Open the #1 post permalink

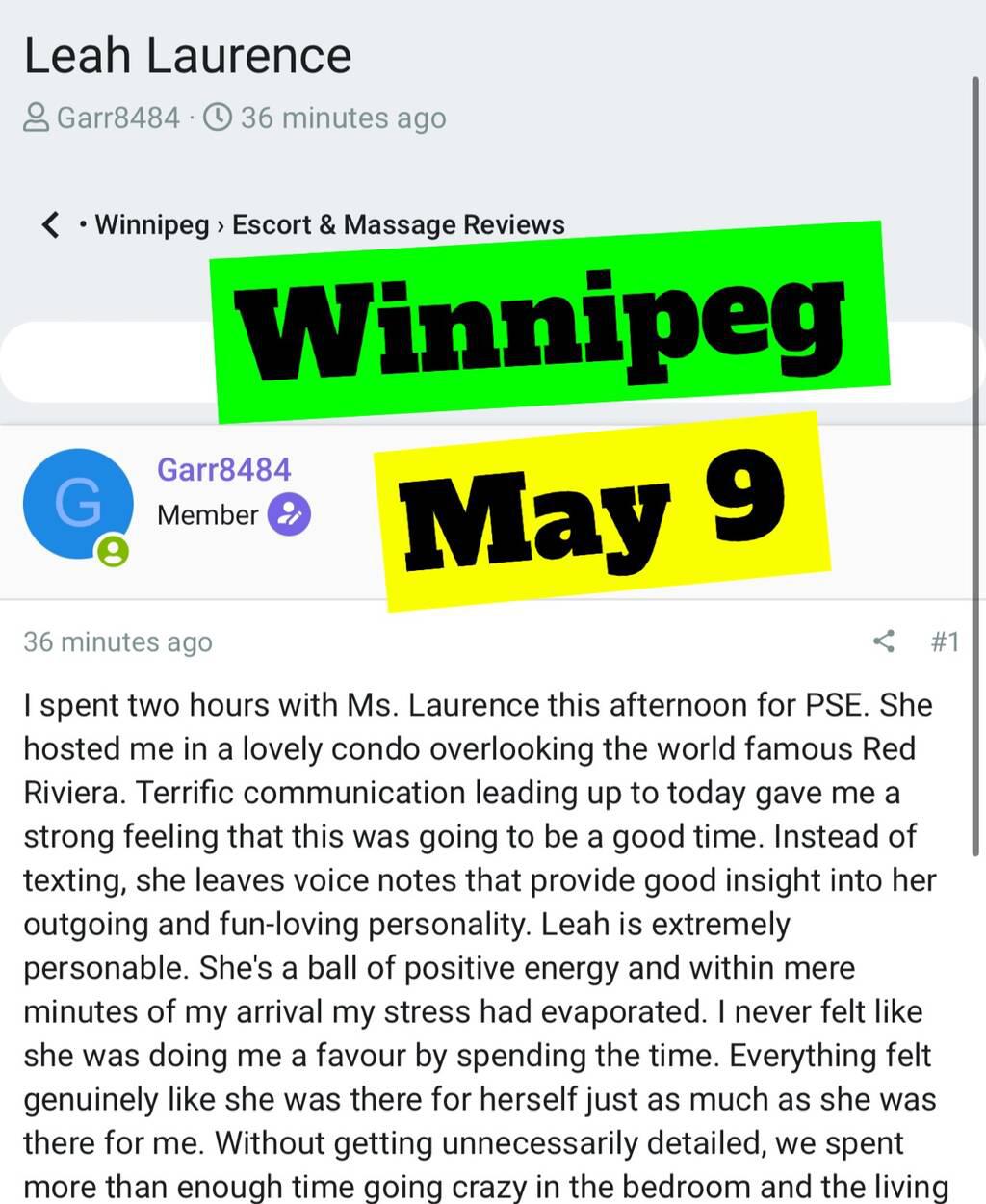[945, 641]
